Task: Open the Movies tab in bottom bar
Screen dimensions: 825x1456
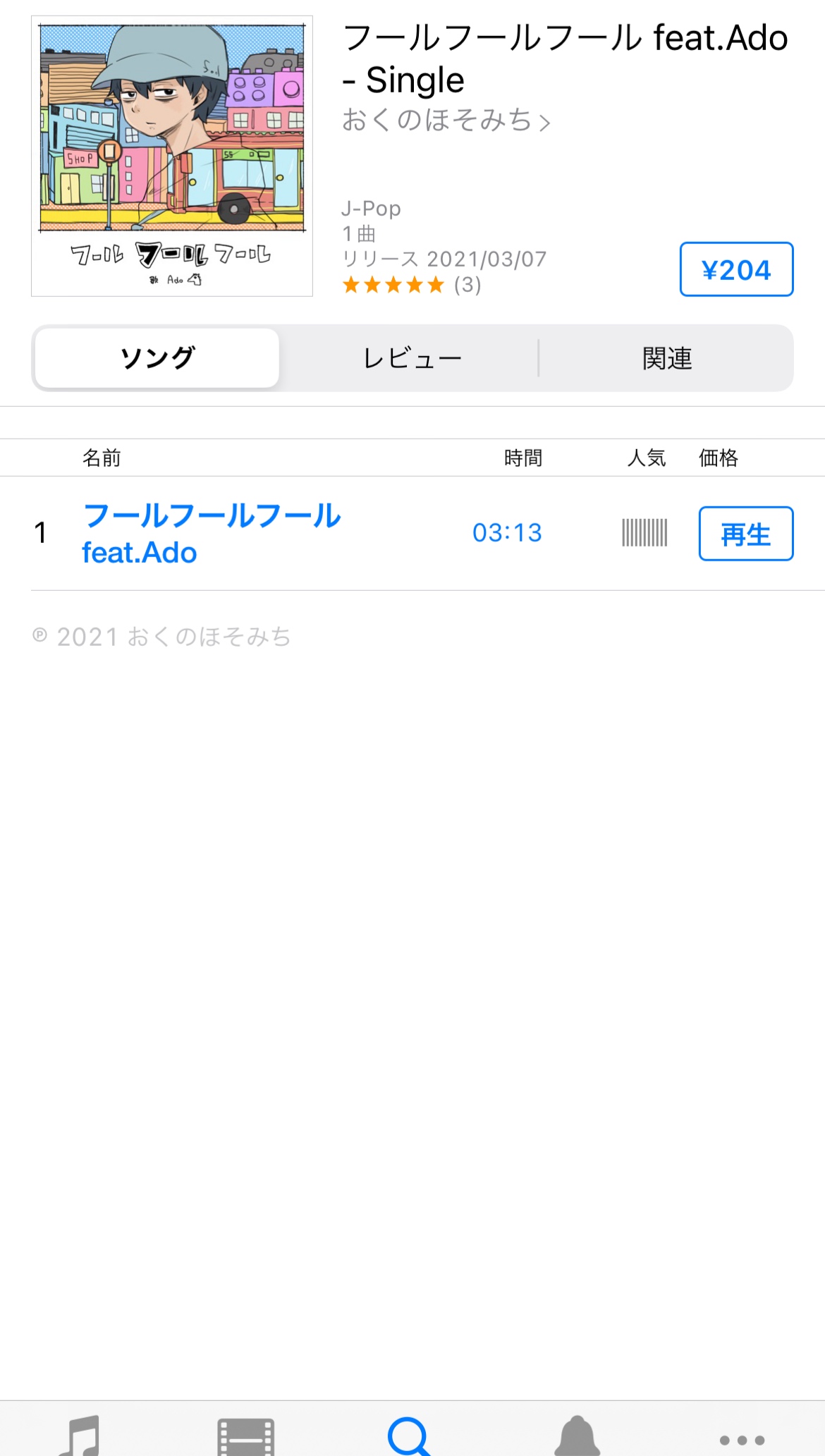Action: tap(246, 1436)
